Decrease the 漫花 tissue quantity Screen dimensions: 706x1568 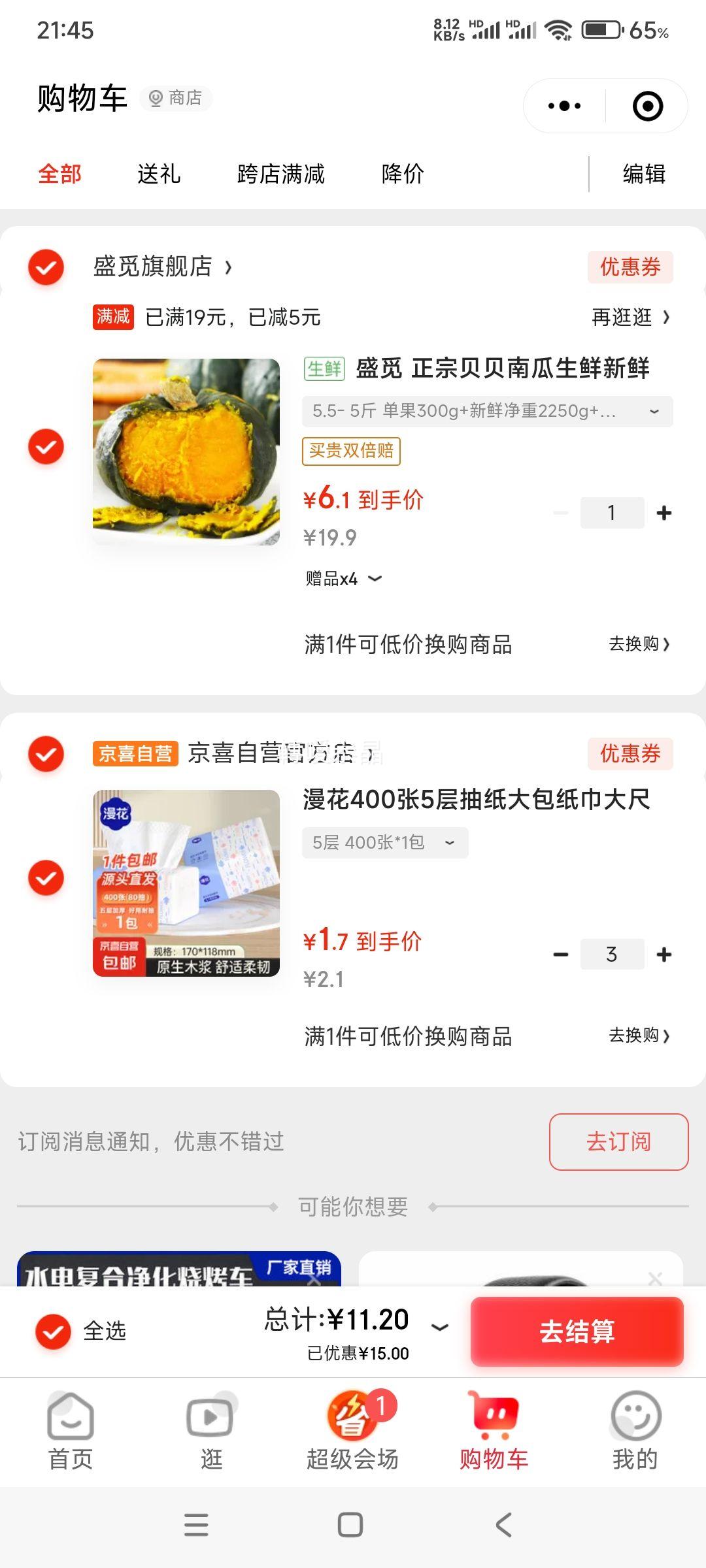click(561, 955)
